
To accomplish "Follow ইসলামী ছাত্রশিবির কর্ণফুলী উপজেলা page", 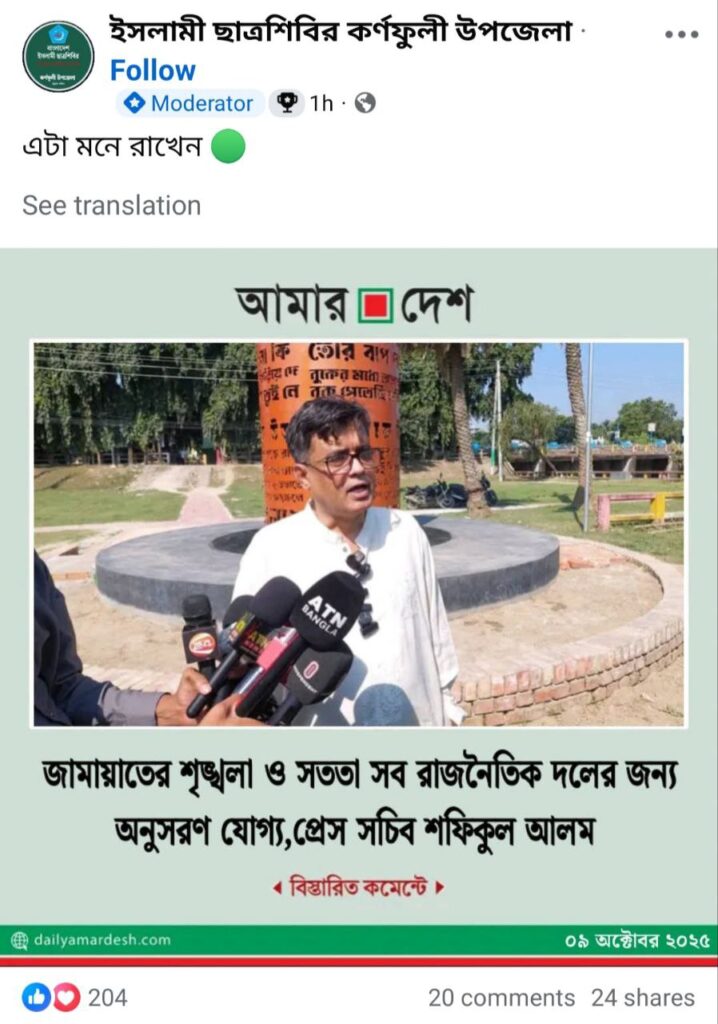I will pos(152,71).
